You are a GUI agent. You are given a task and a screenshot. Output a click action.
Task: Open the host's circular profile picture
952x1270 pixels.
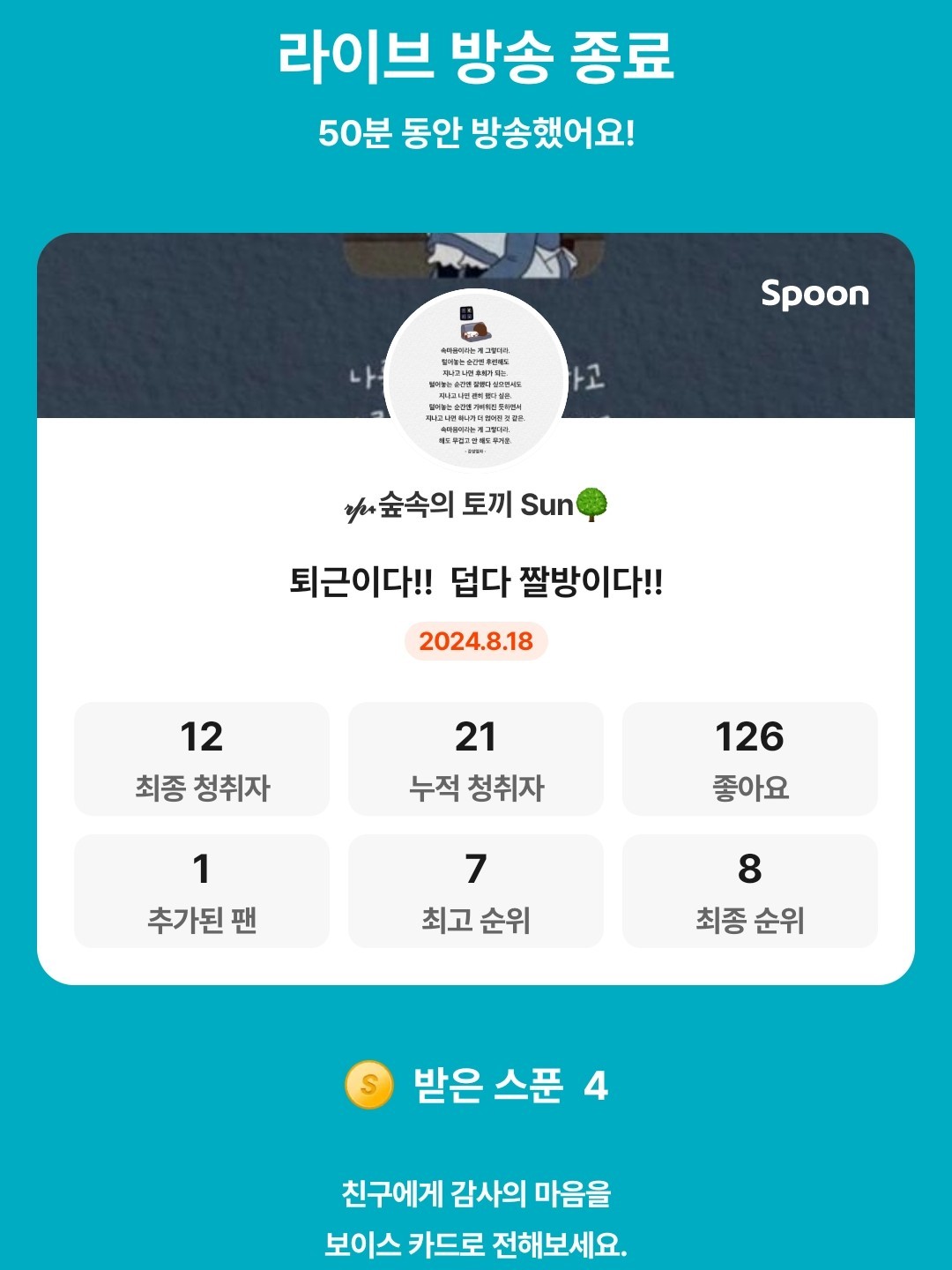click(476, 381)
